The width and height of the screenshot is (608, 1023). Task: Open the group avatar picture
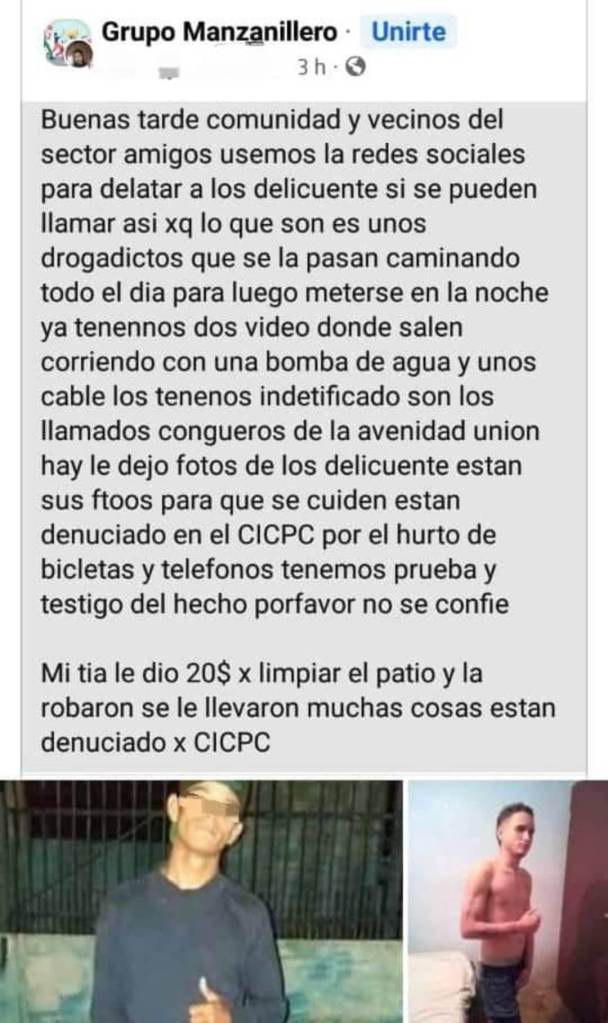click(x=68, y=44)
